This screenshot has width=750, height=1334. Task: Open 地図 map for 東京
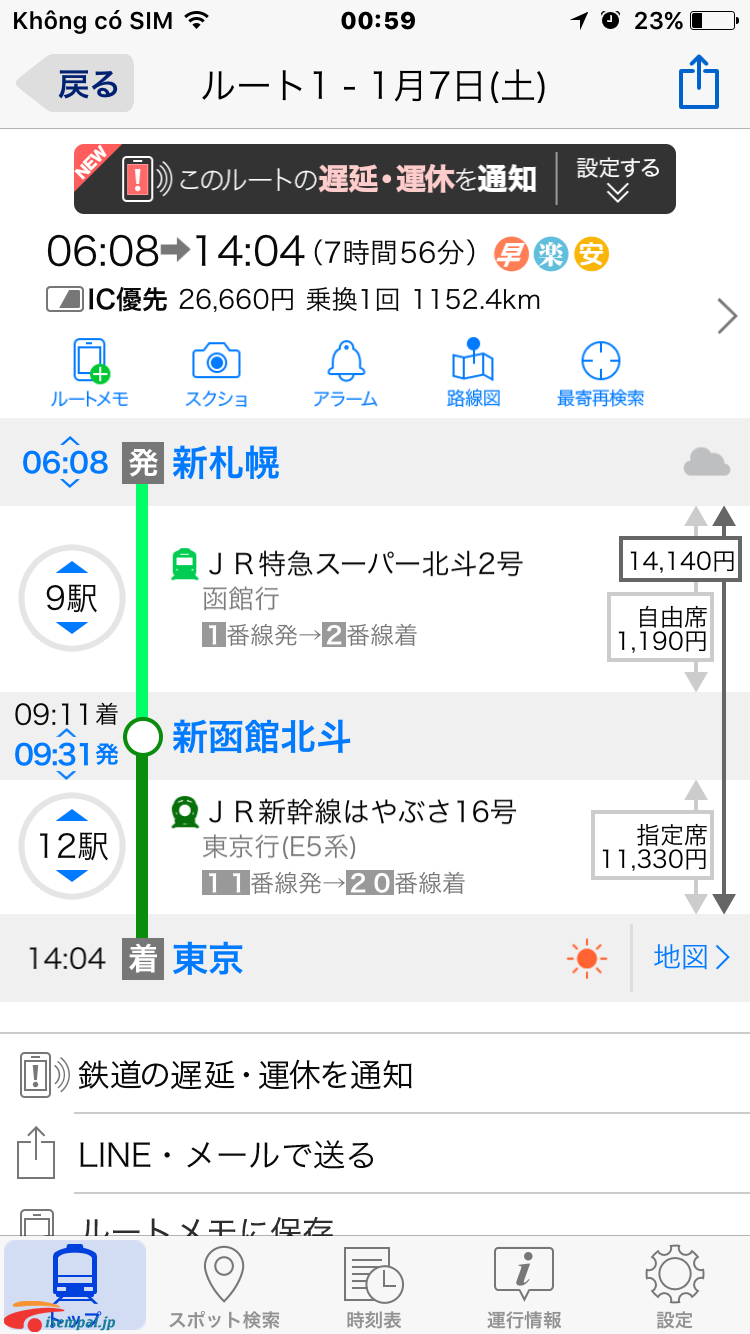click(x=692, y=958)
